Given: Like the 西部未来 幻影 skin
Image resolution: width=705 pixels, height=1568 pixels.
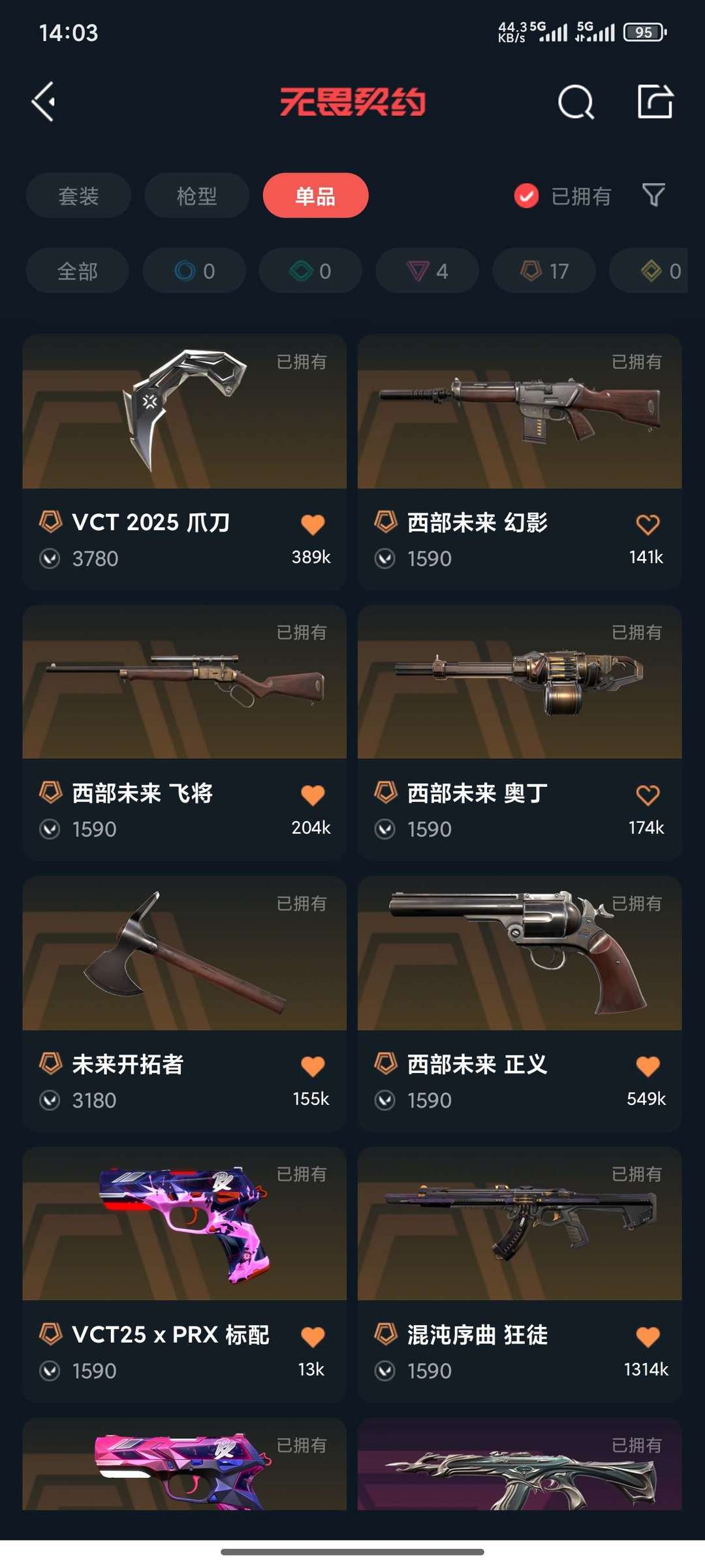Looking at the screenshot, I should 648,524.
